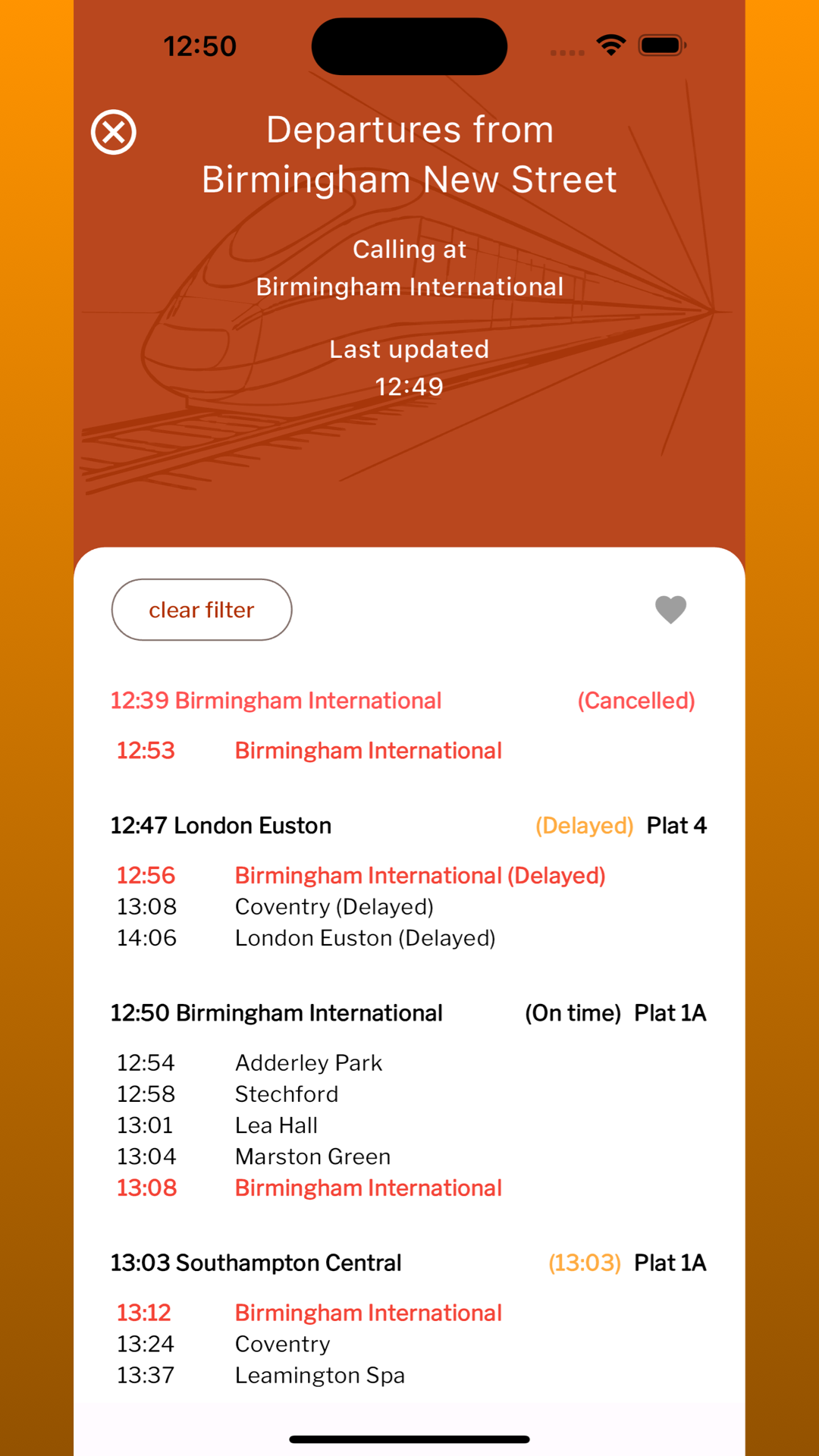Favorite this route with the heart icon

click(x=670, y=609)
